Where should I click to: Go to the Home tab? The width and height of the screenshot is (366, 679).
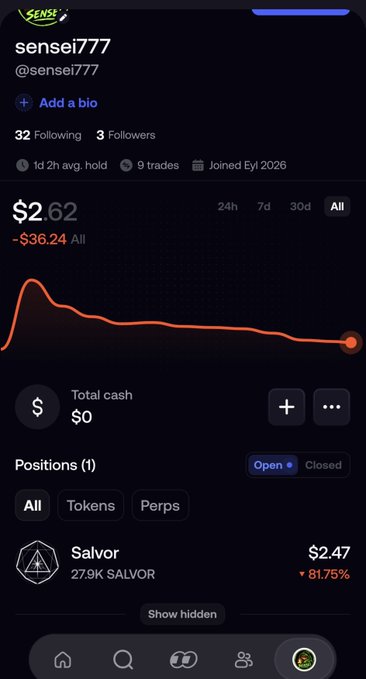coord(63,660)
